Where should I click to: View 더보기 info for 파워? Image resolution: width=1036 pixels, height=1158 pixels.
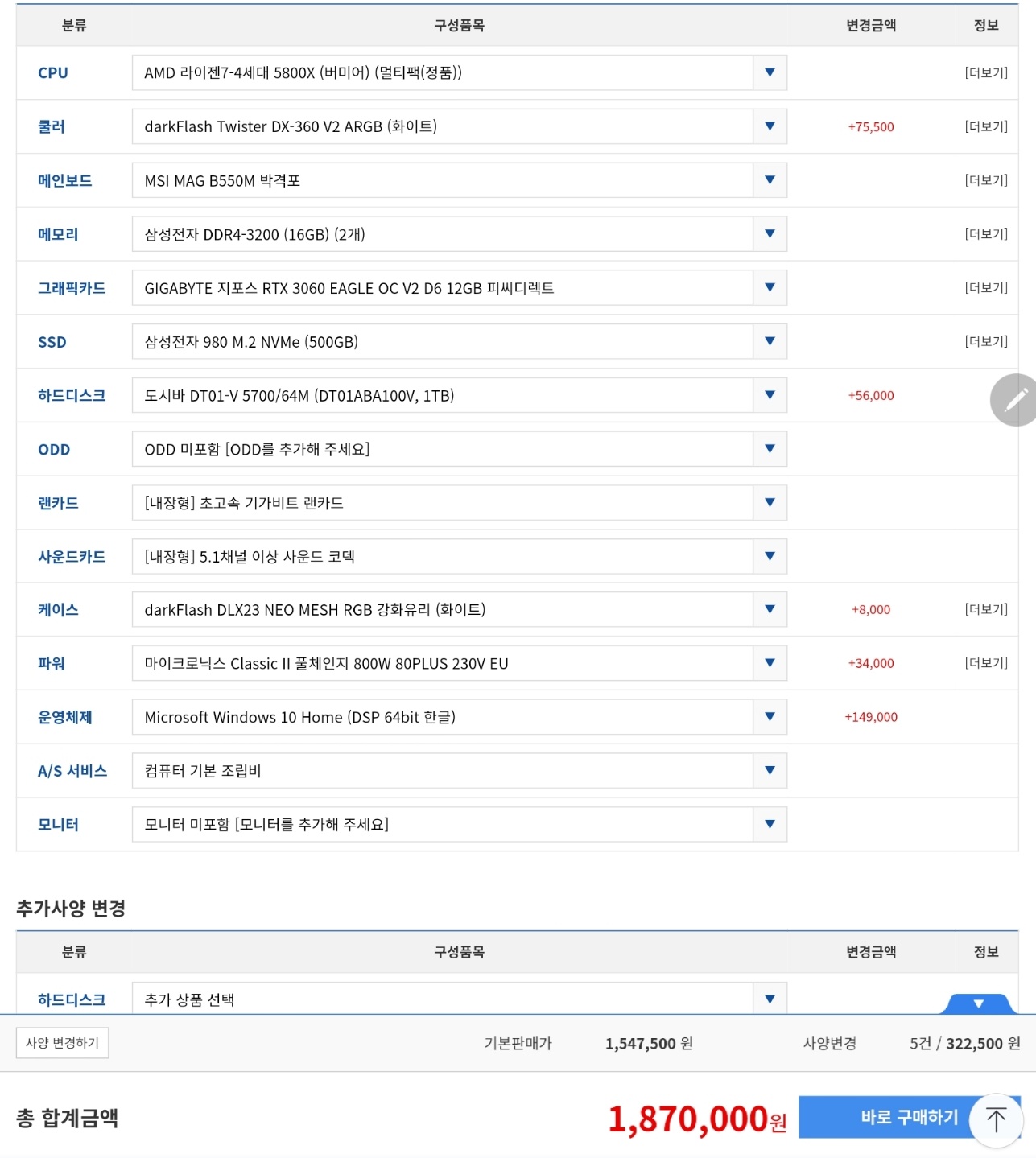(985, 663)
